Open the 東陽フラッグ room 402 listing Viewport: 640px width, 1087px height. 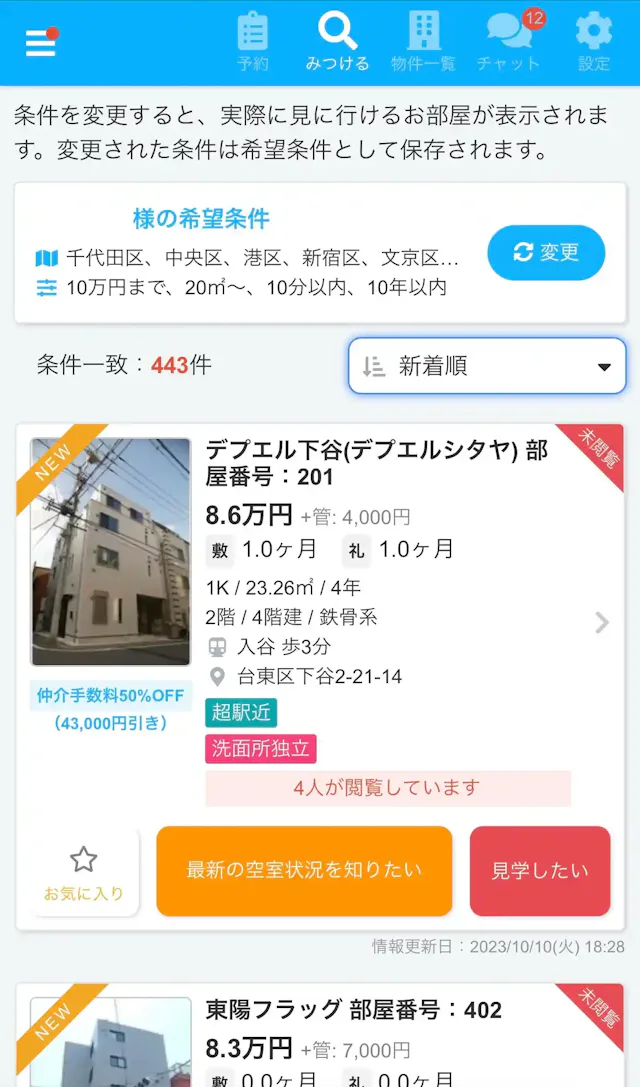click(353, 1010)
